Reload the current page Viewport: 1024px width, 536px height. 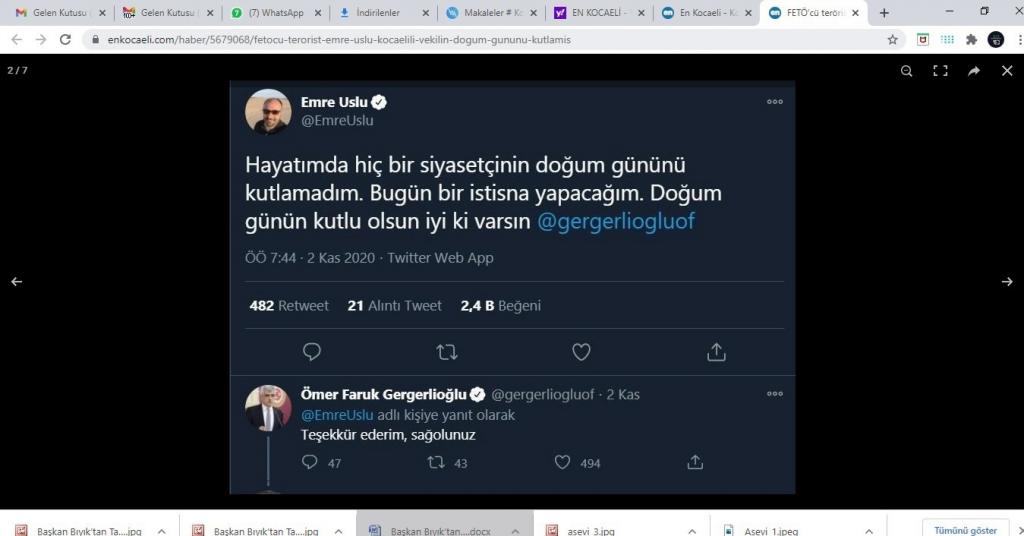[x=65, y=39]
